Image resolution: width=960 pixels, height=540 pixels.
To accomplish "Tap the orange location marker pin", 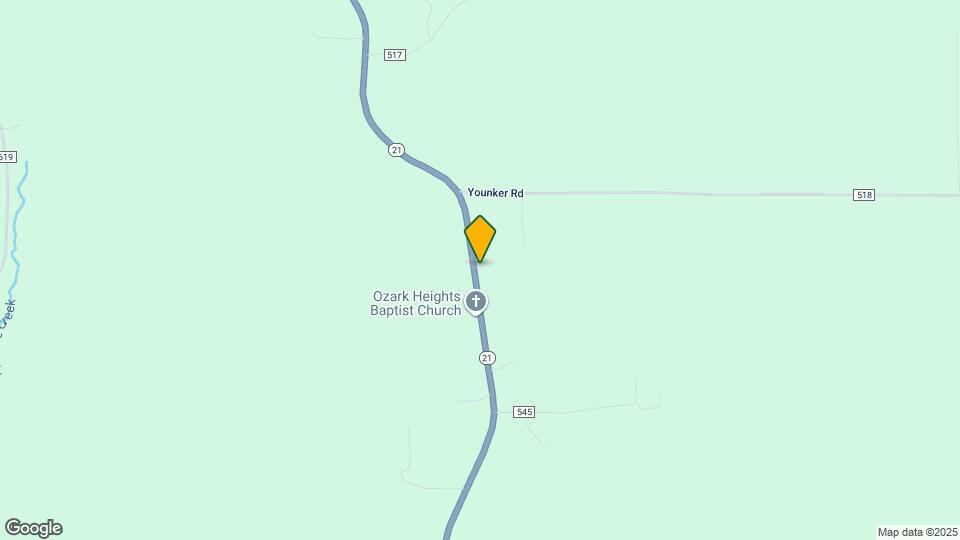I will [480, 239].
